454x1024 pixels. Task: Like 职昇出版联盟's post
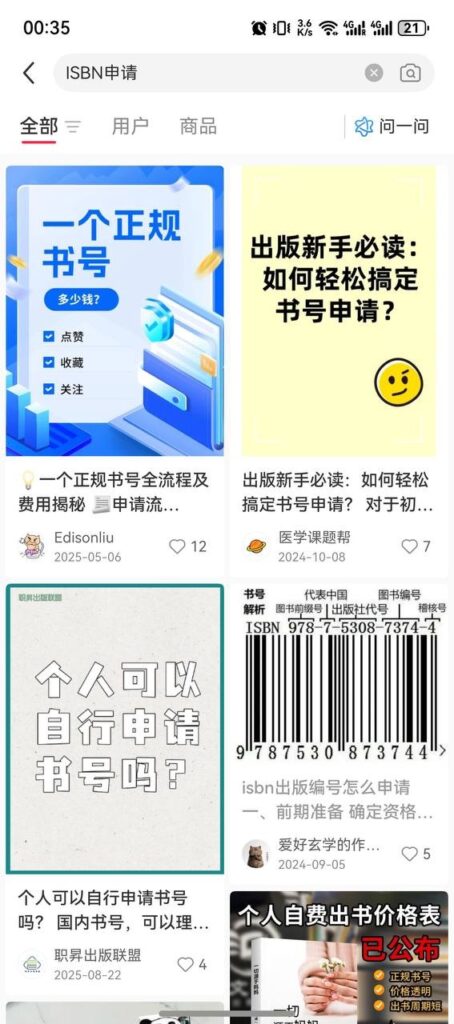[192, 964]
